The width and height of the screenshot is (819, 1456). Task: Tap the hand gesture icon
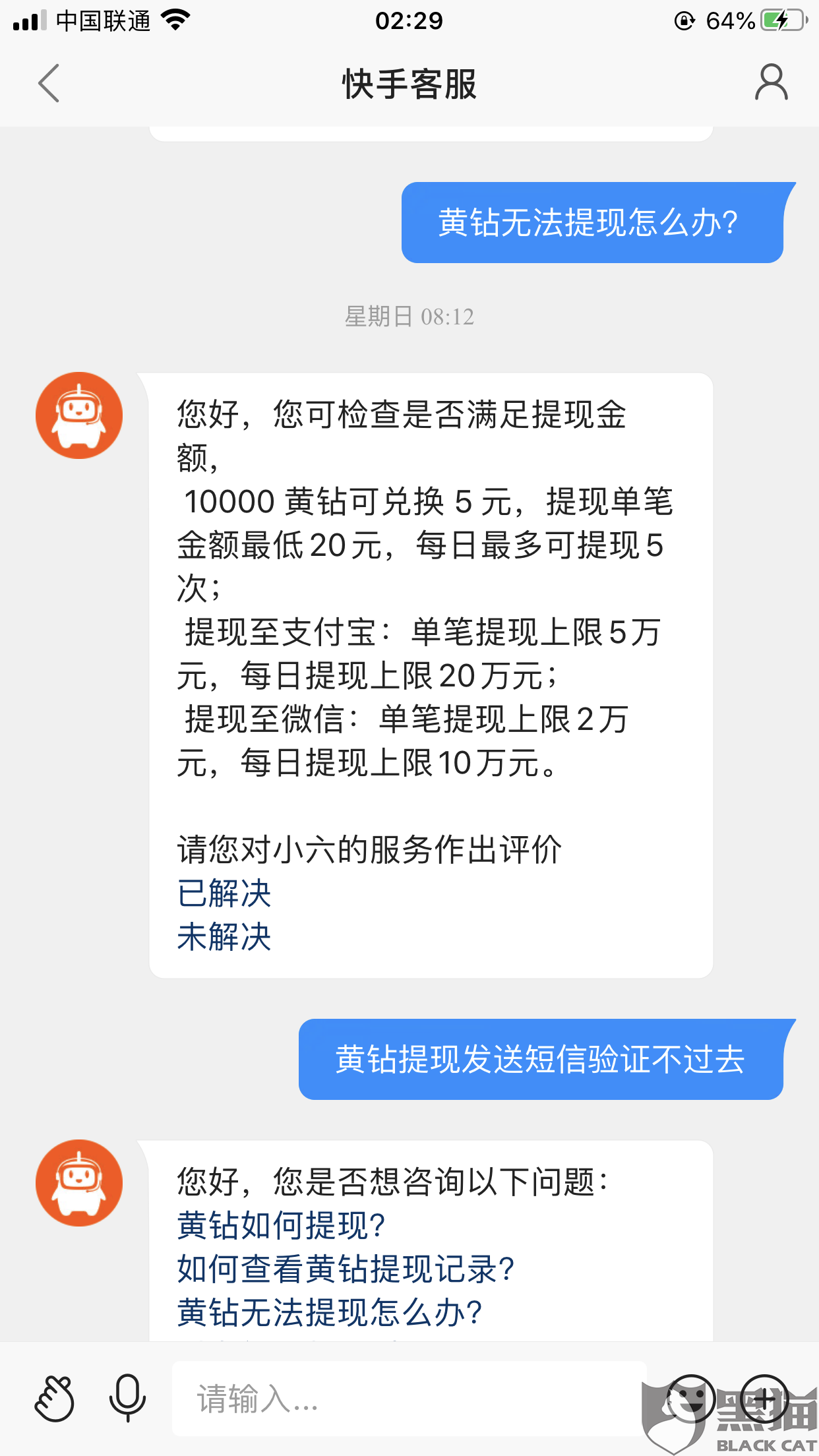(55, 1398)
